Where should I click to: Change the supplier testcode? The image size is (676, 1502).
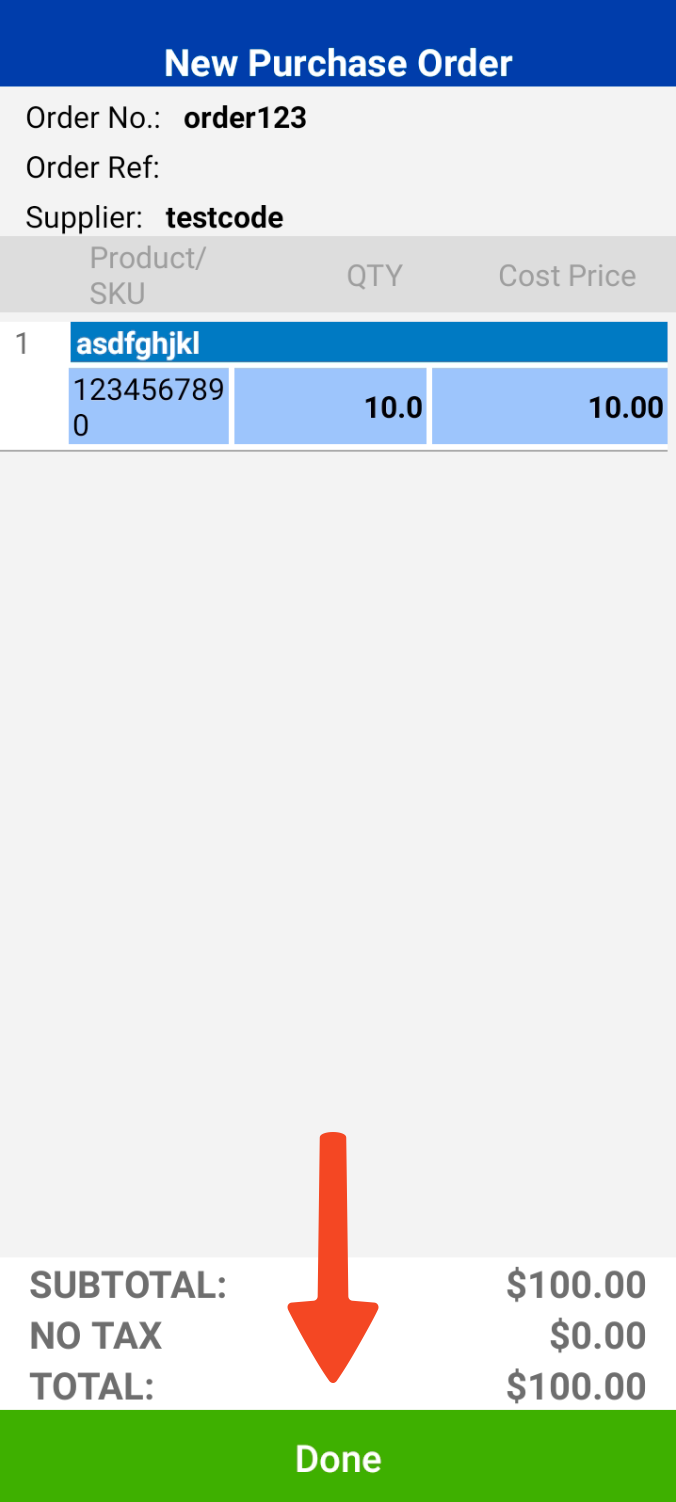click(x=224, y=218)
